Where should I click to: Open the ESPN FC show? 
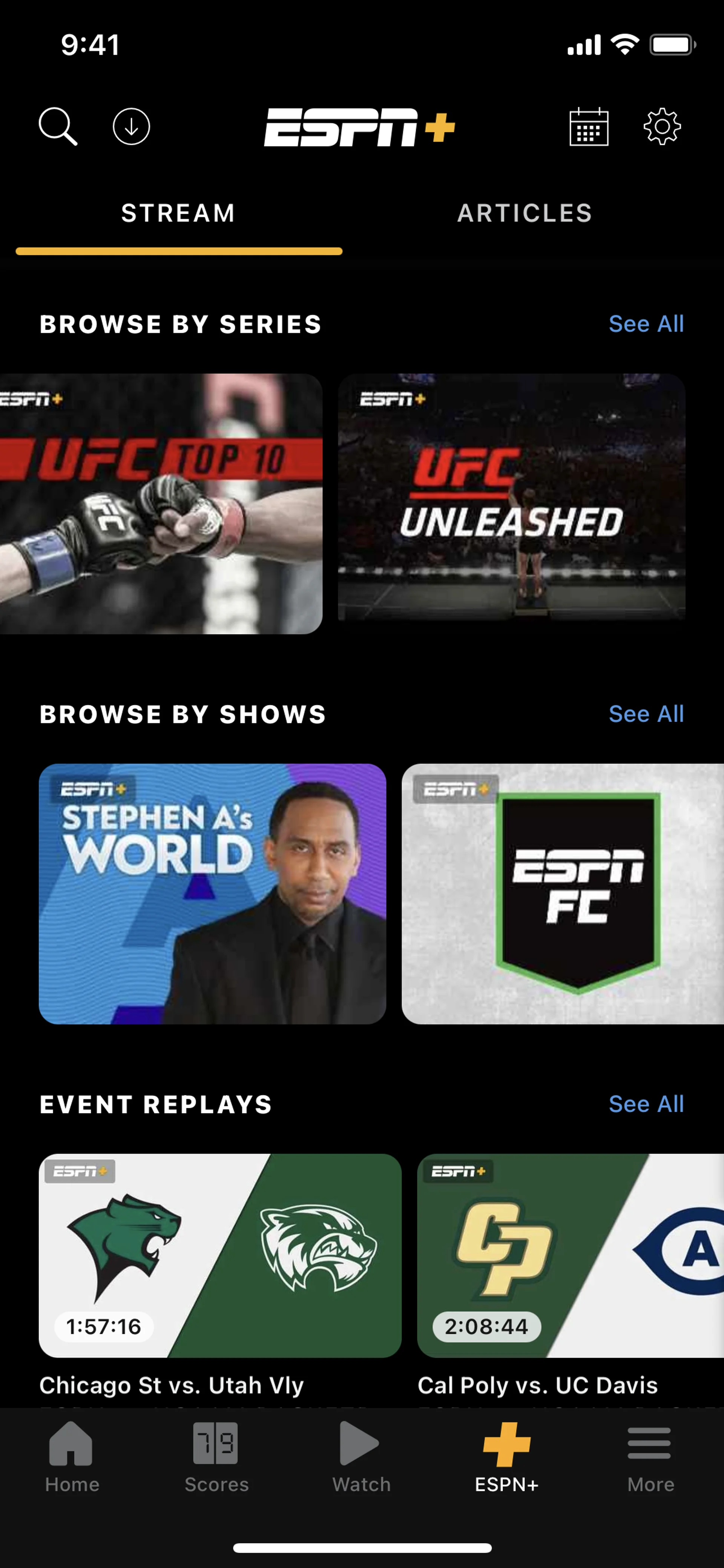563,894
